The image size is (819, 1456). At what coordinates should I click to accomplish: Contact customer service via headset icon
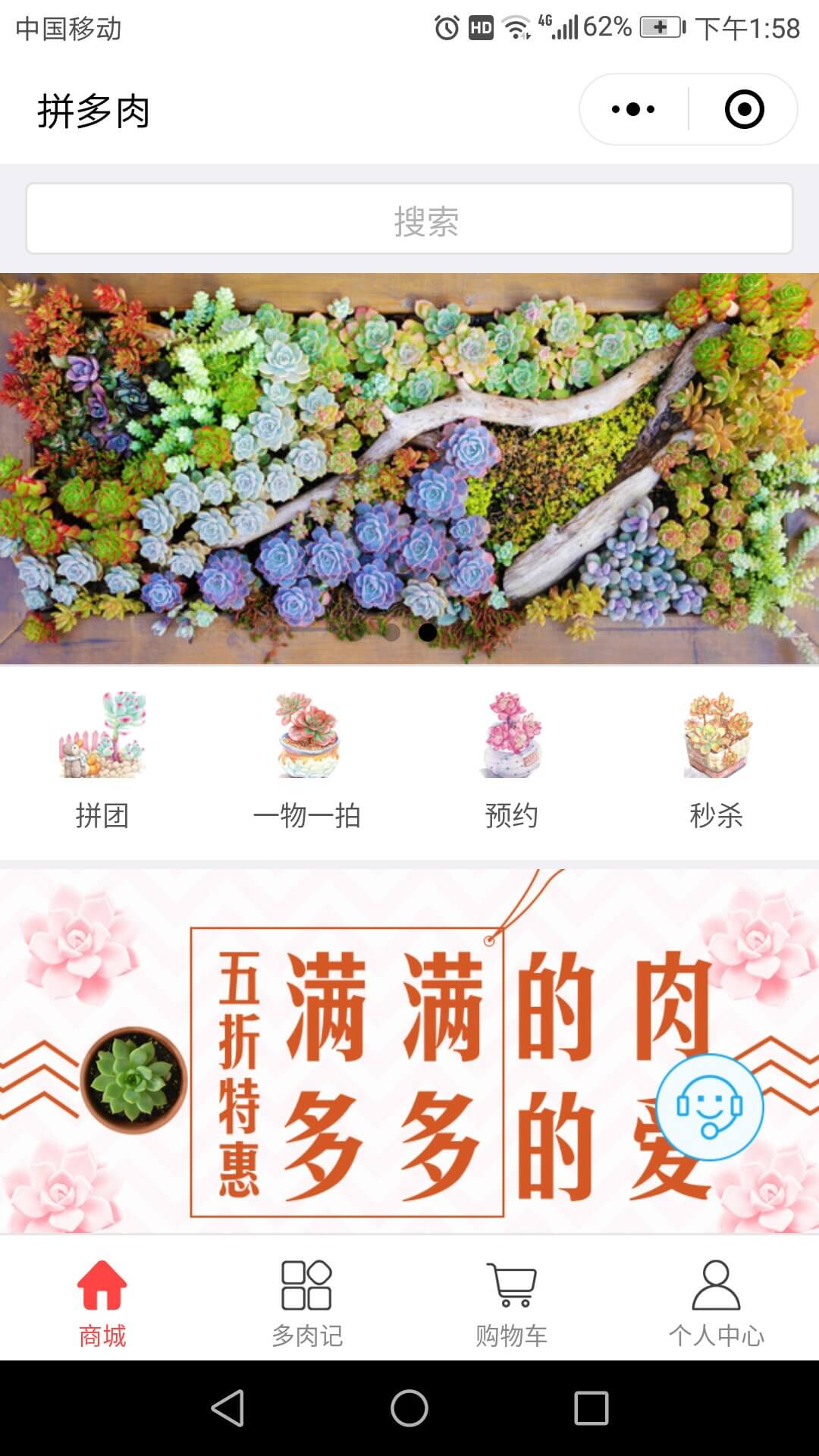[x=709, y=1107]
